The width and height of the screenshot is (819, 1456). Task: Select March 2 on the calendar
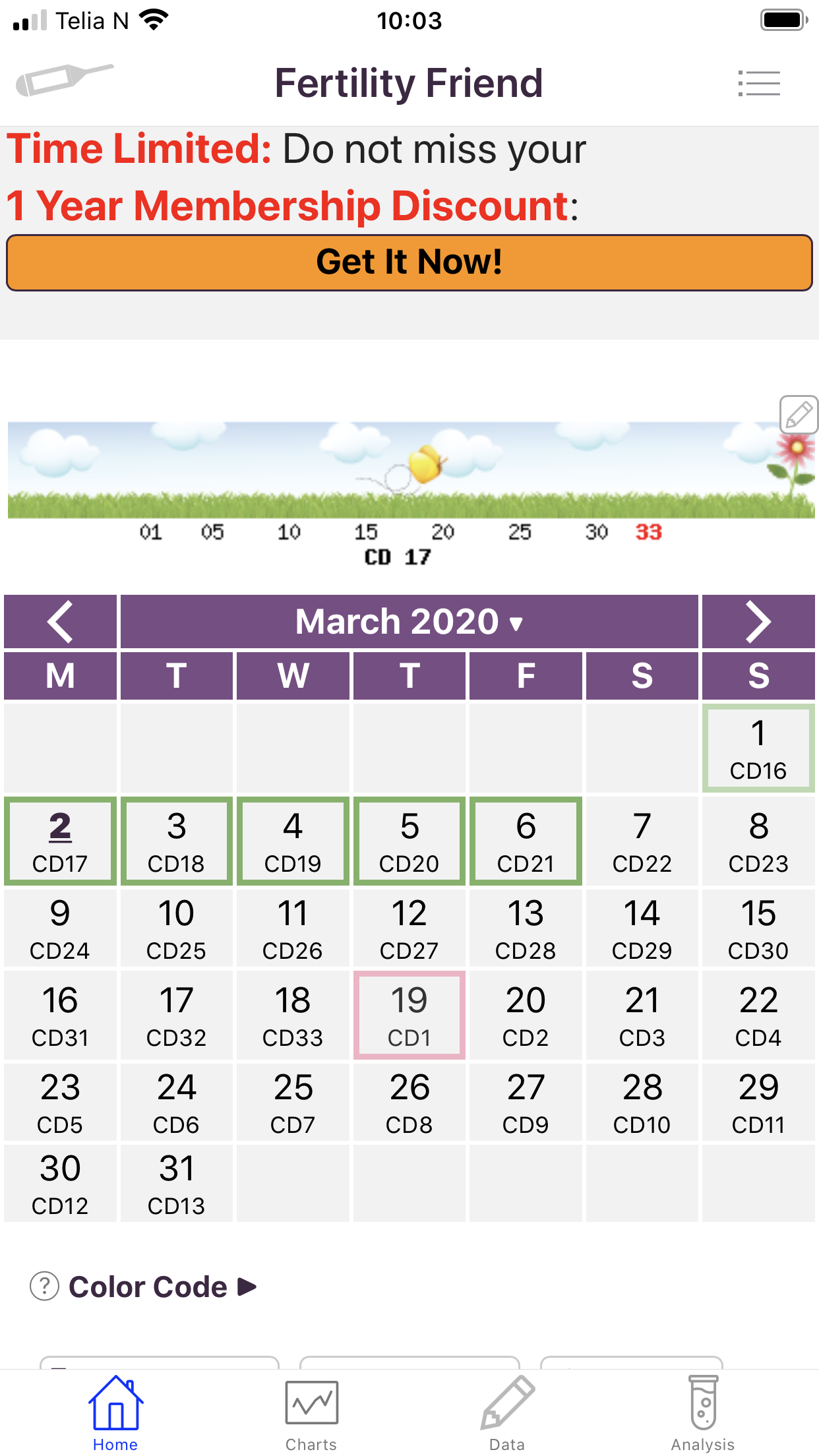[60, 841]
